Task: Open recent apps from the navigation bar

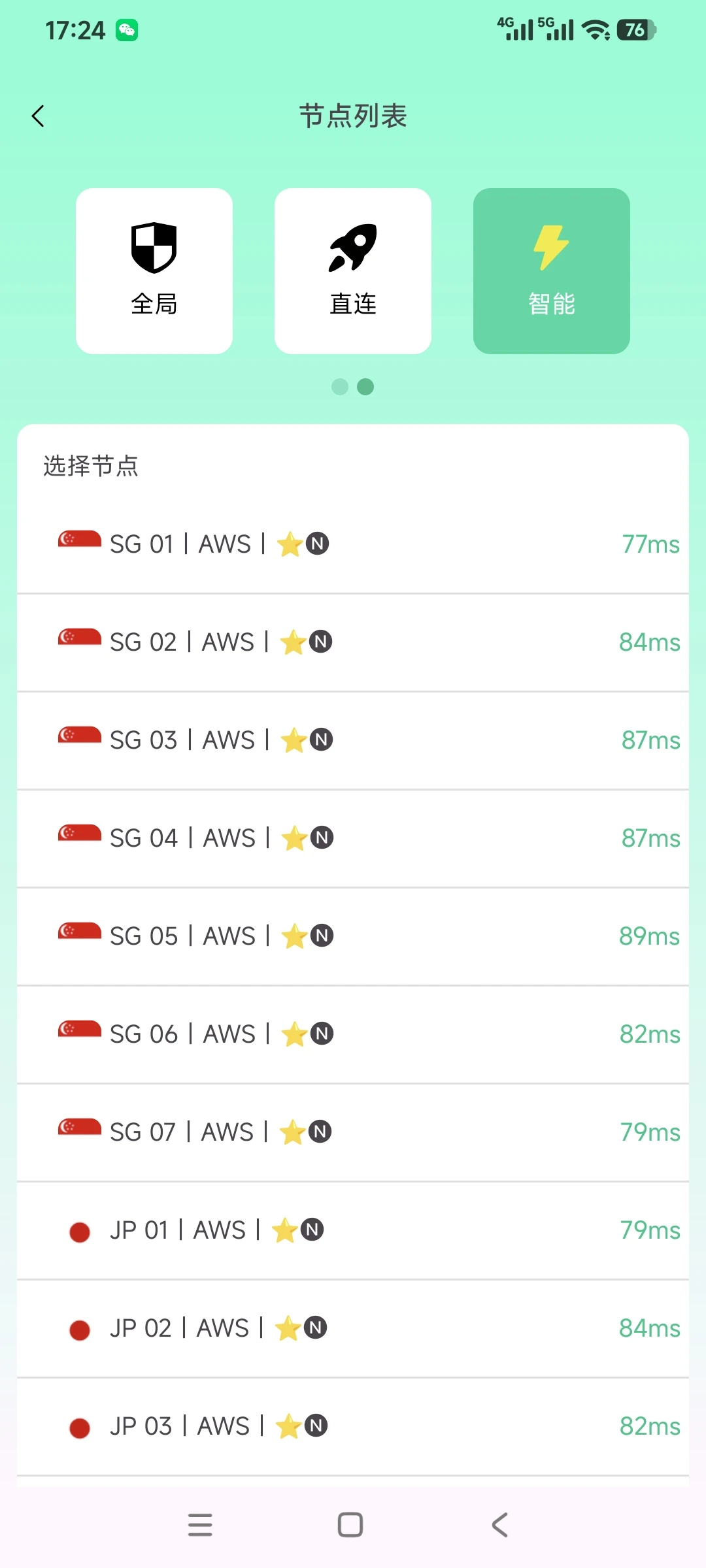Action: [200, 1525]
